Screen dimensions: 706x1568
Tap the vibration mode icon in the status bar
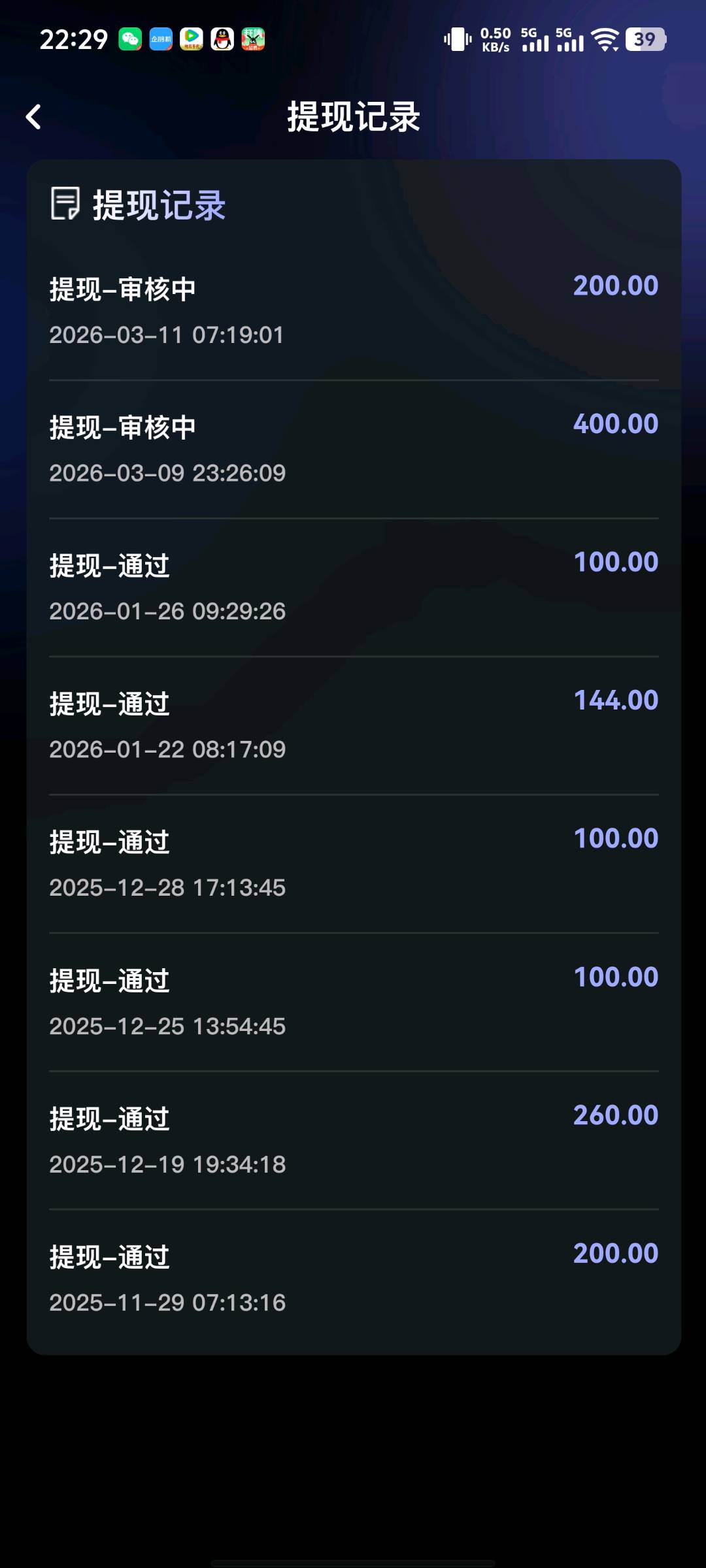pos(458,39)
